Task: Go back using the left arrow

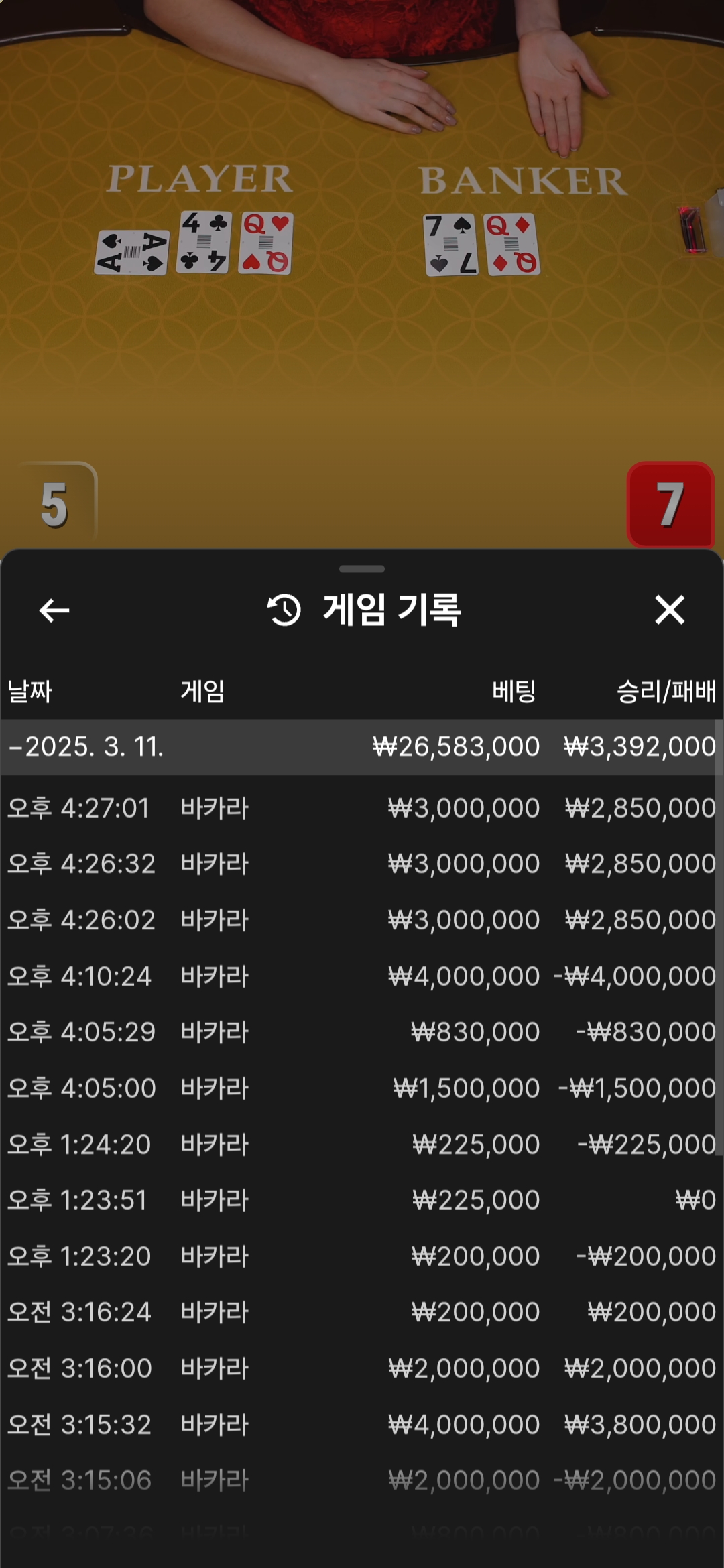Action: point(54,610)
